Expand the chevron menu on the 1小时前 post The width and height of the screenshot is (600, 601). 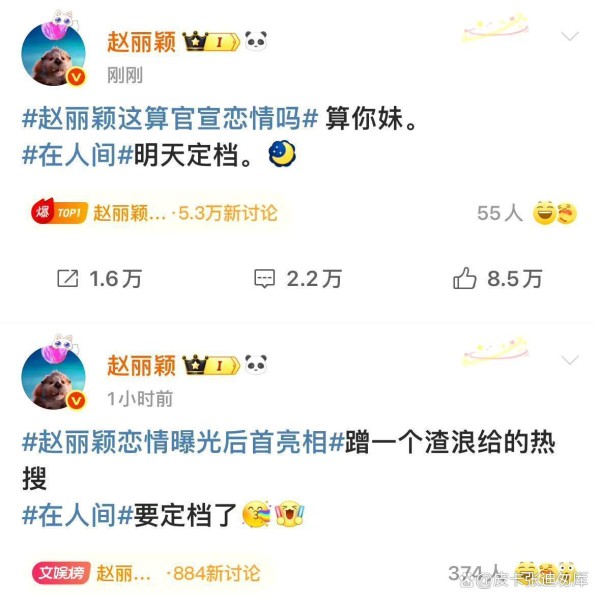click(x=569, y=360)
